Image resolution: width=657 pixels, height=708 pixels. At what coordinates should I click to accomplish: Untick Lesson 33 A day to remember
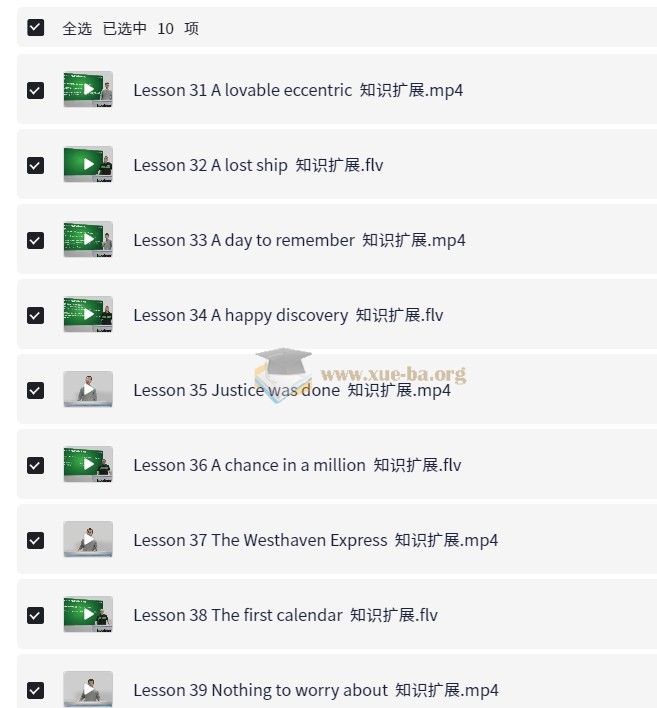36,240
